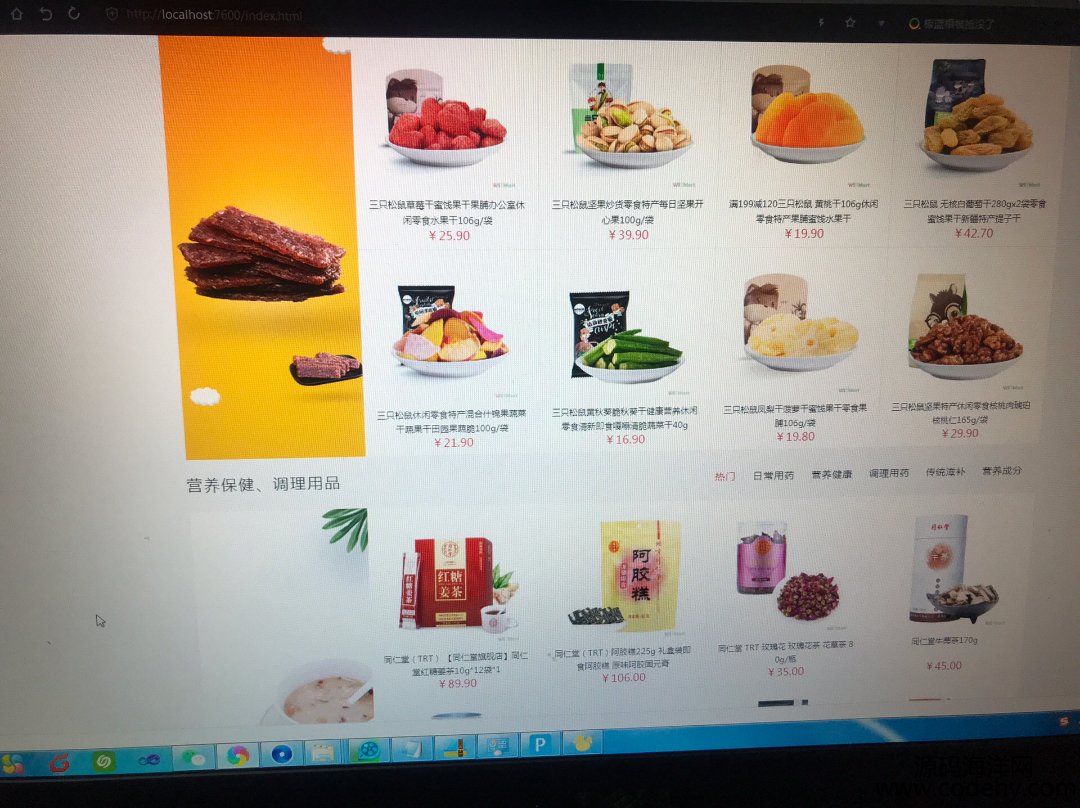
Task: Select the 调理用药 tab
Action: tap(888, 473)
